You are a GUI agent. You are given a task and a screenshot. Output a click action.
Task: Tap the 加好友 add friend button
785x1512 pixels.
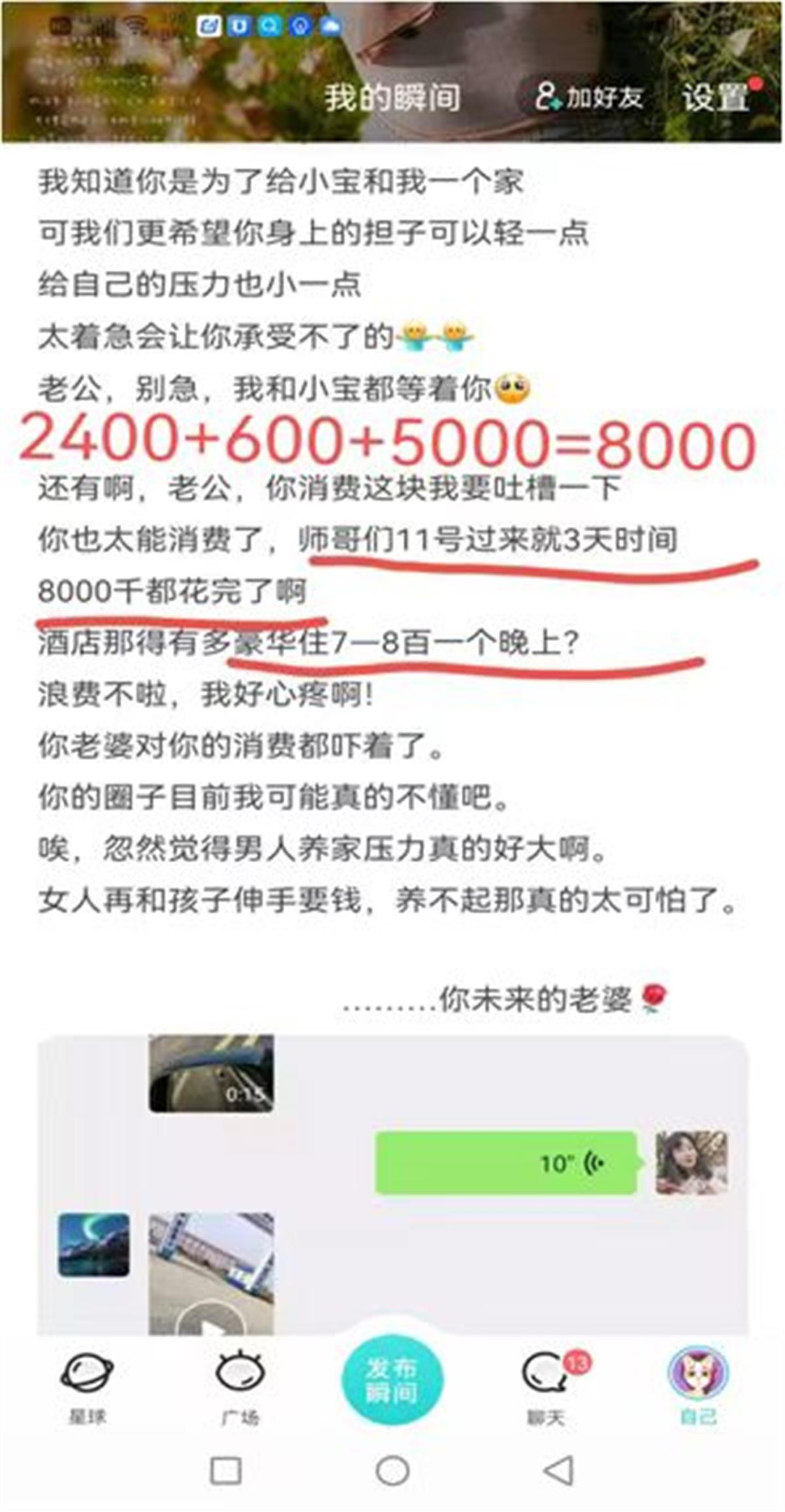[x=588, y=98]
